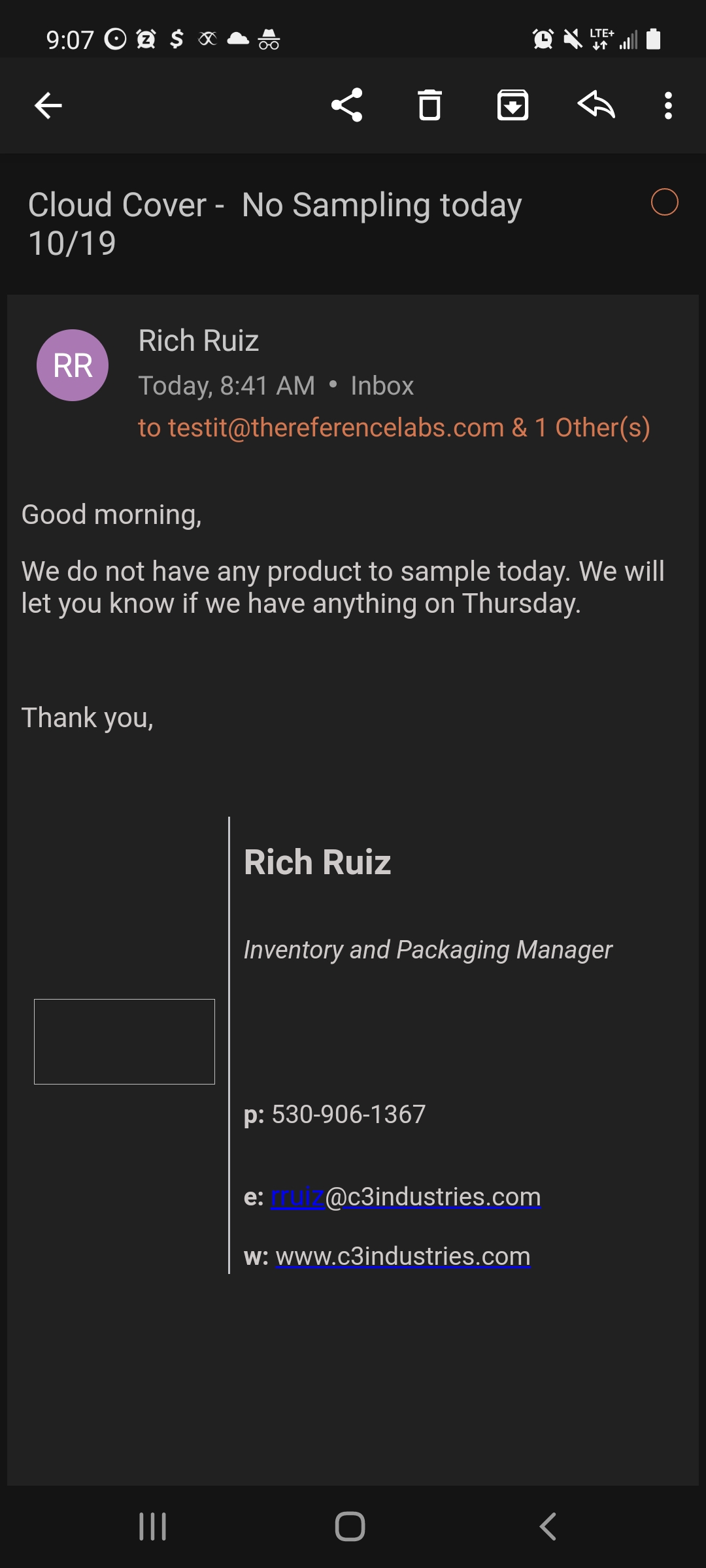Toggle the circular flag marker by the subject
Image resolution: width=706 pixels, height=1568 pixels.
[664, 202]
